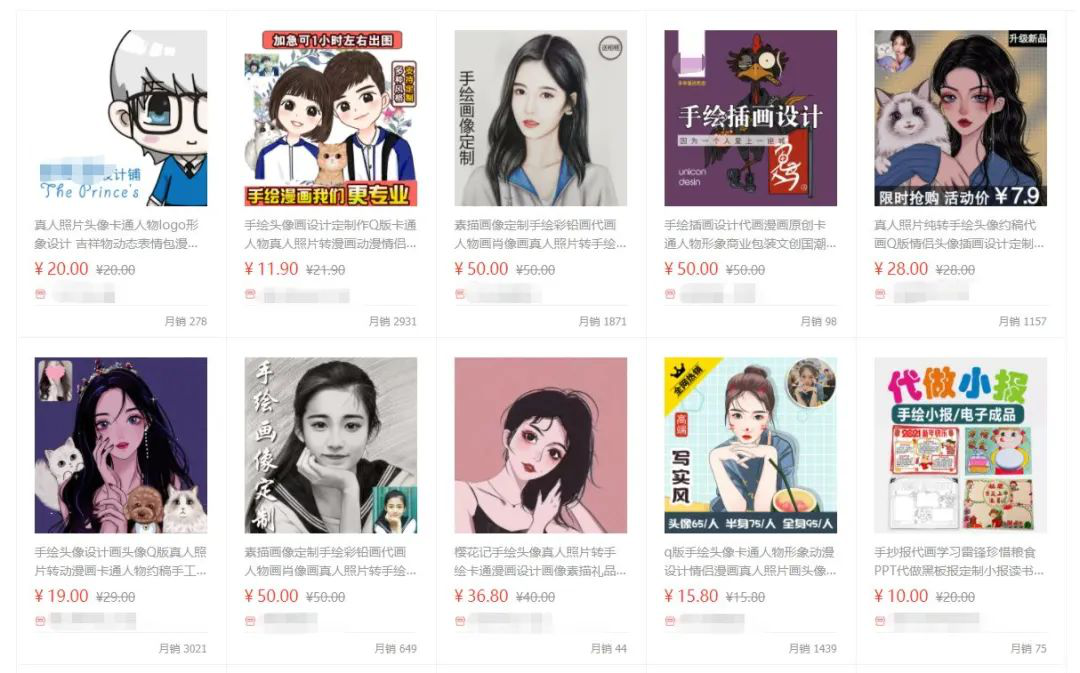Open the ¥11.90 手绘漫画我们更专业 product card
1080x673 pixels.
click(331, 118)
